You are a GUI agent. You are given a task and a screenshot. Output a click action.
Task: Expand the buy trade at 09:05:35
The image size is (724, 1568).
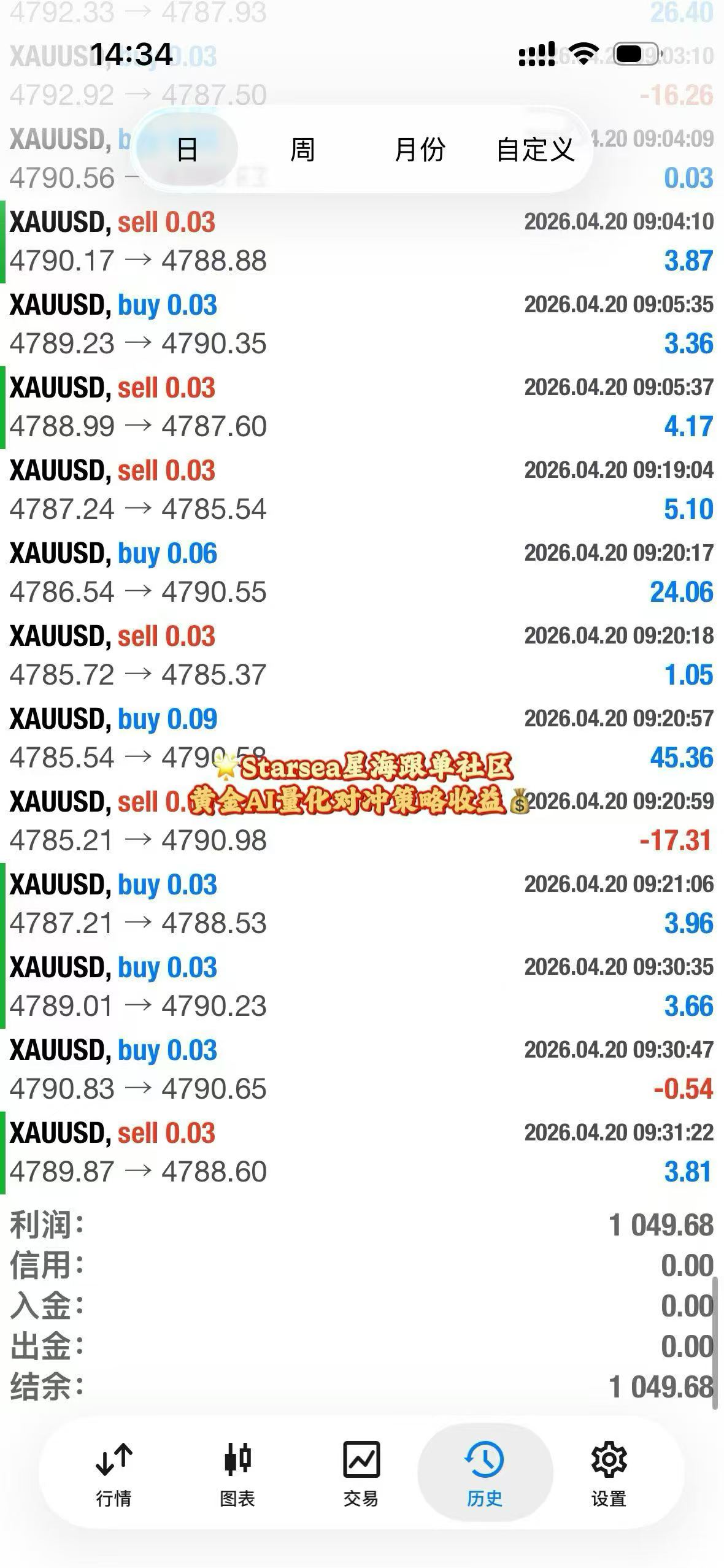361,325
